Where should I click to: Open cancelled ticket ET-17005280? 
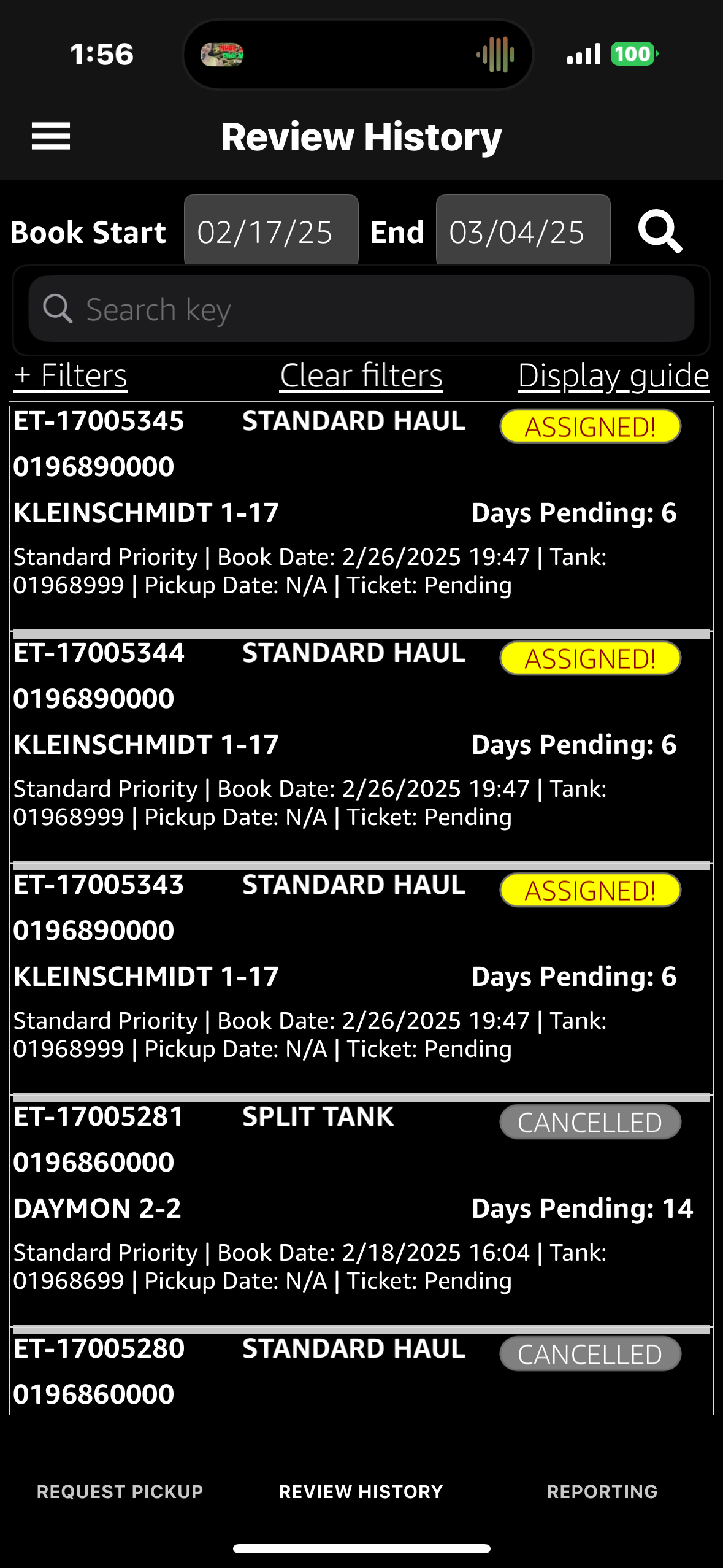point(361,1373)
